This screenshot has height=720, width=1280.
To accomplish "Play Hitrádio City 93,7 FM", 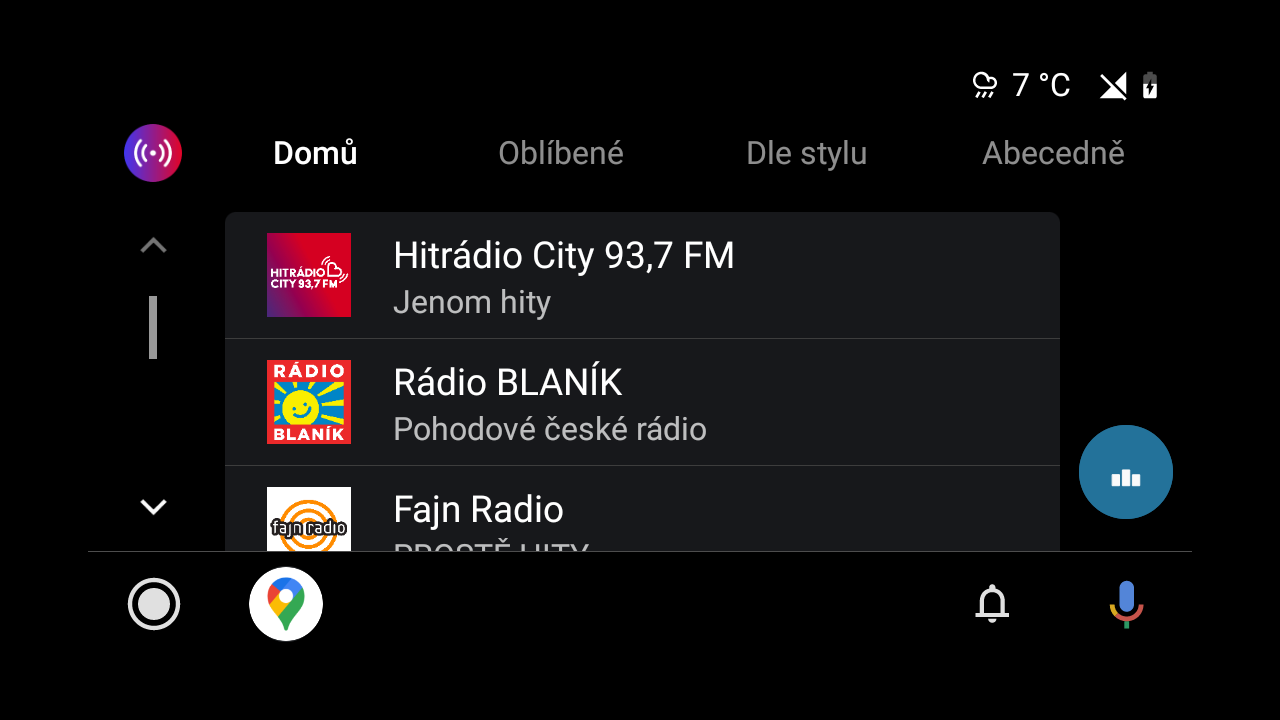I will click(x=642, y=276).
